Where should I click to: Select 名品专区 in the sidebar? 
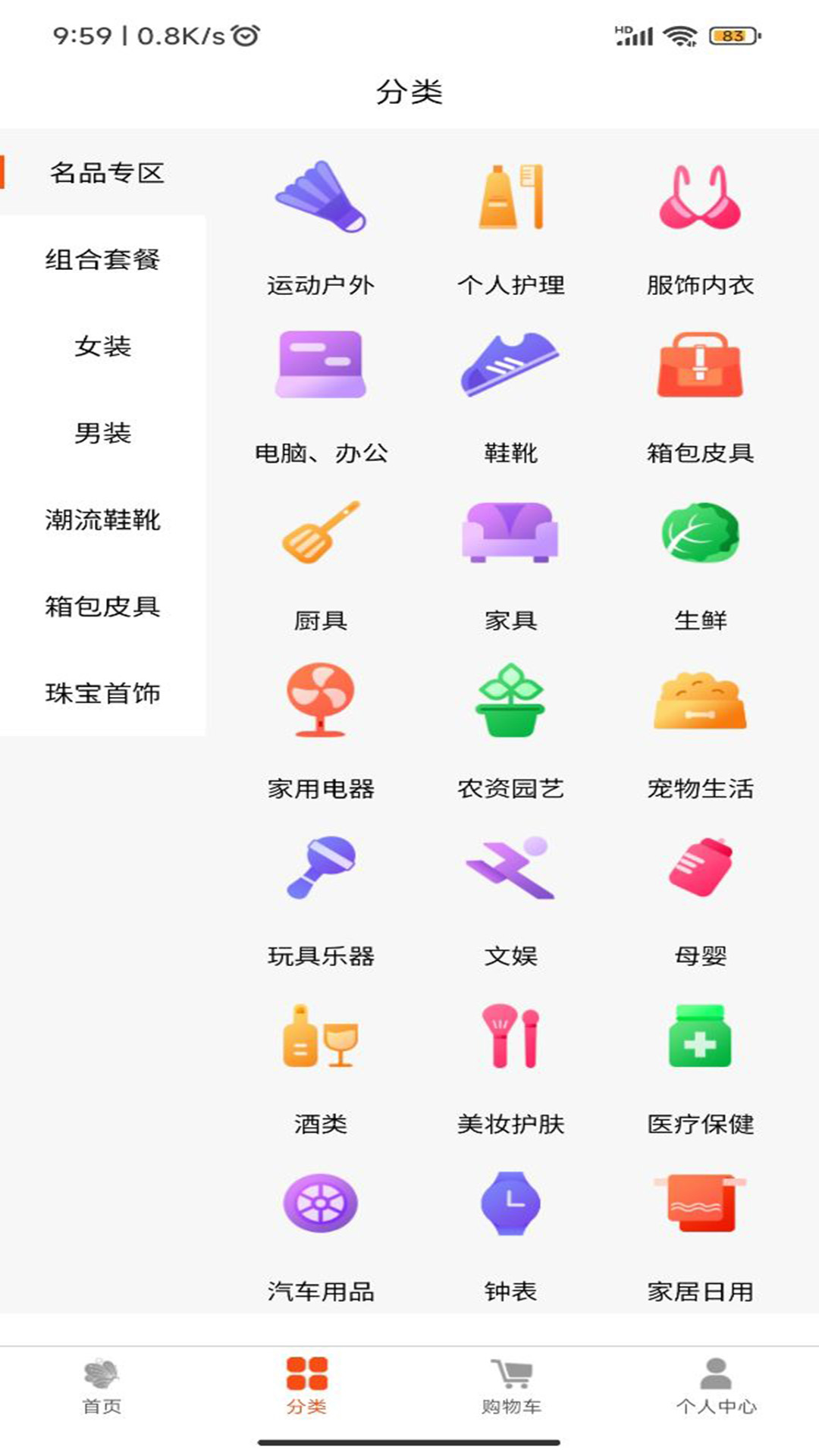coord(104,174)
